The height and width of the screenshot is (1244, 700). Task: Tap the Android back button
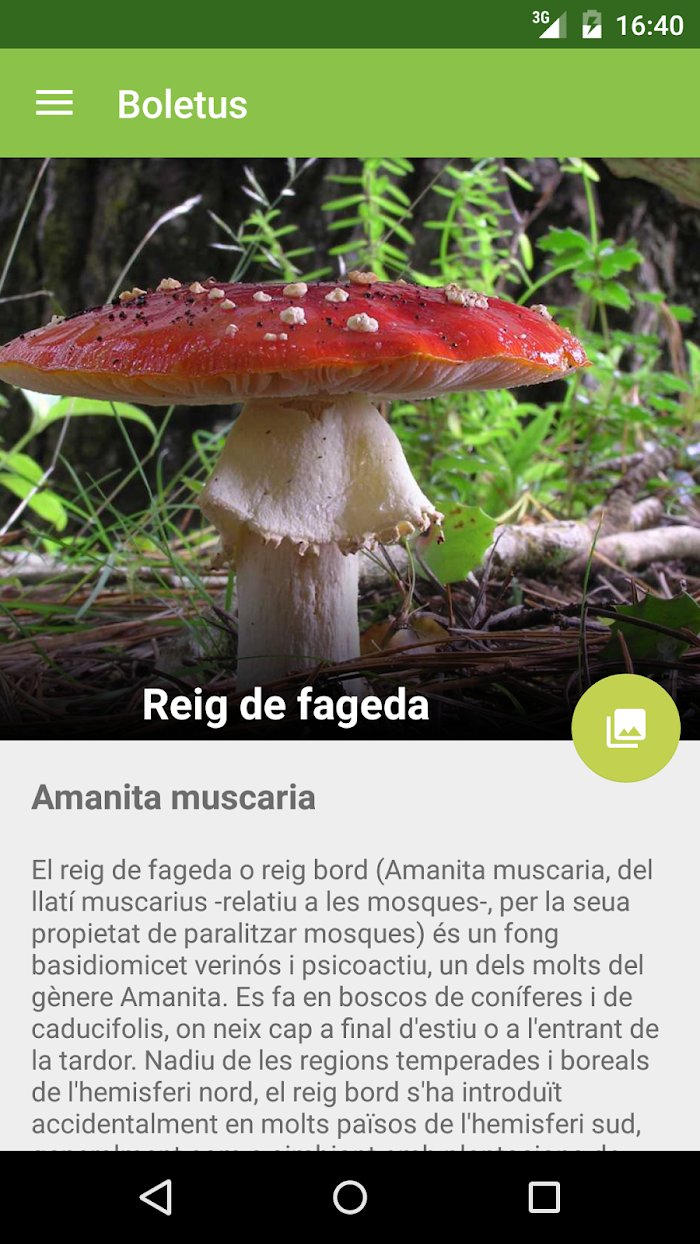pos(156,1197)
